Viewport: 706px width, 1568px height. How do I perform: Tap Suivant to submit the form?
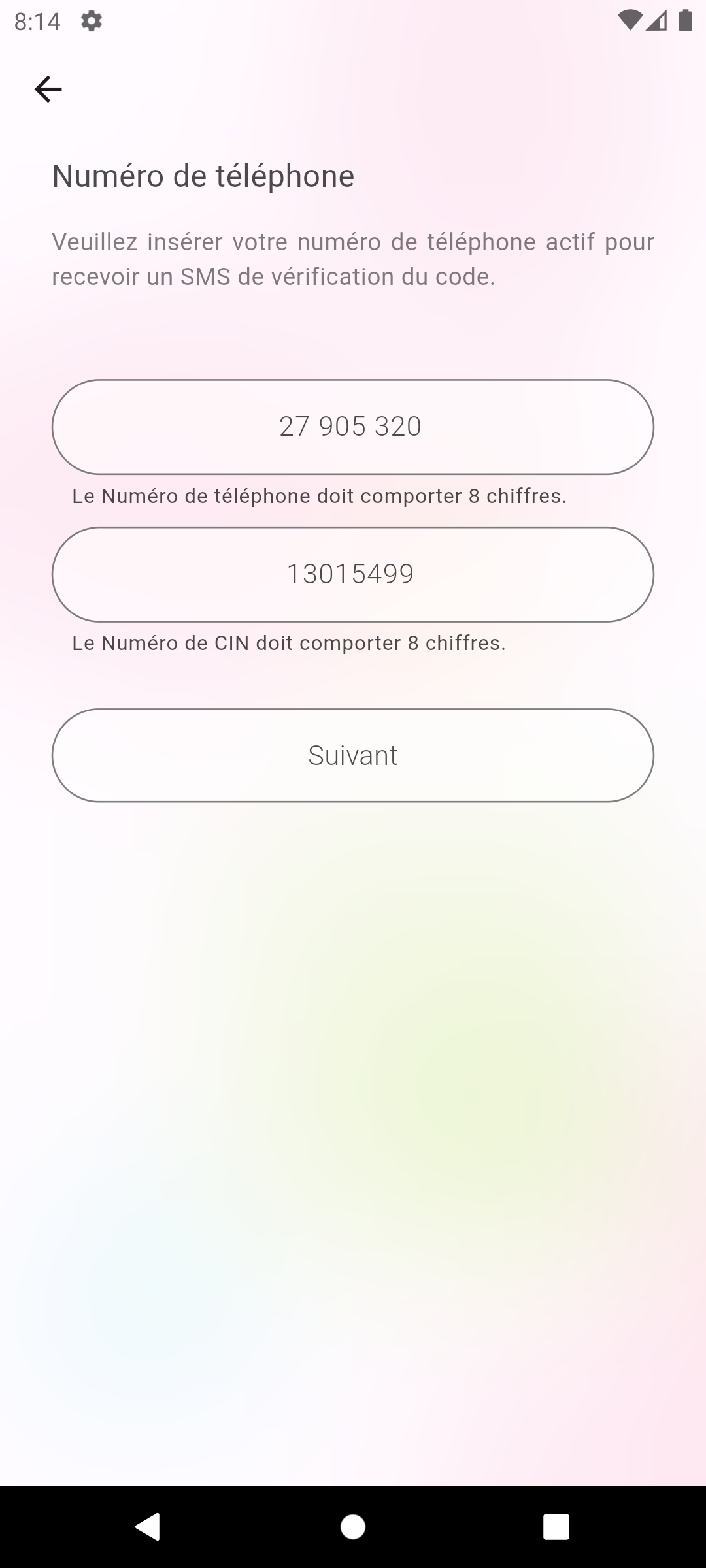click(x=352, y=756)
